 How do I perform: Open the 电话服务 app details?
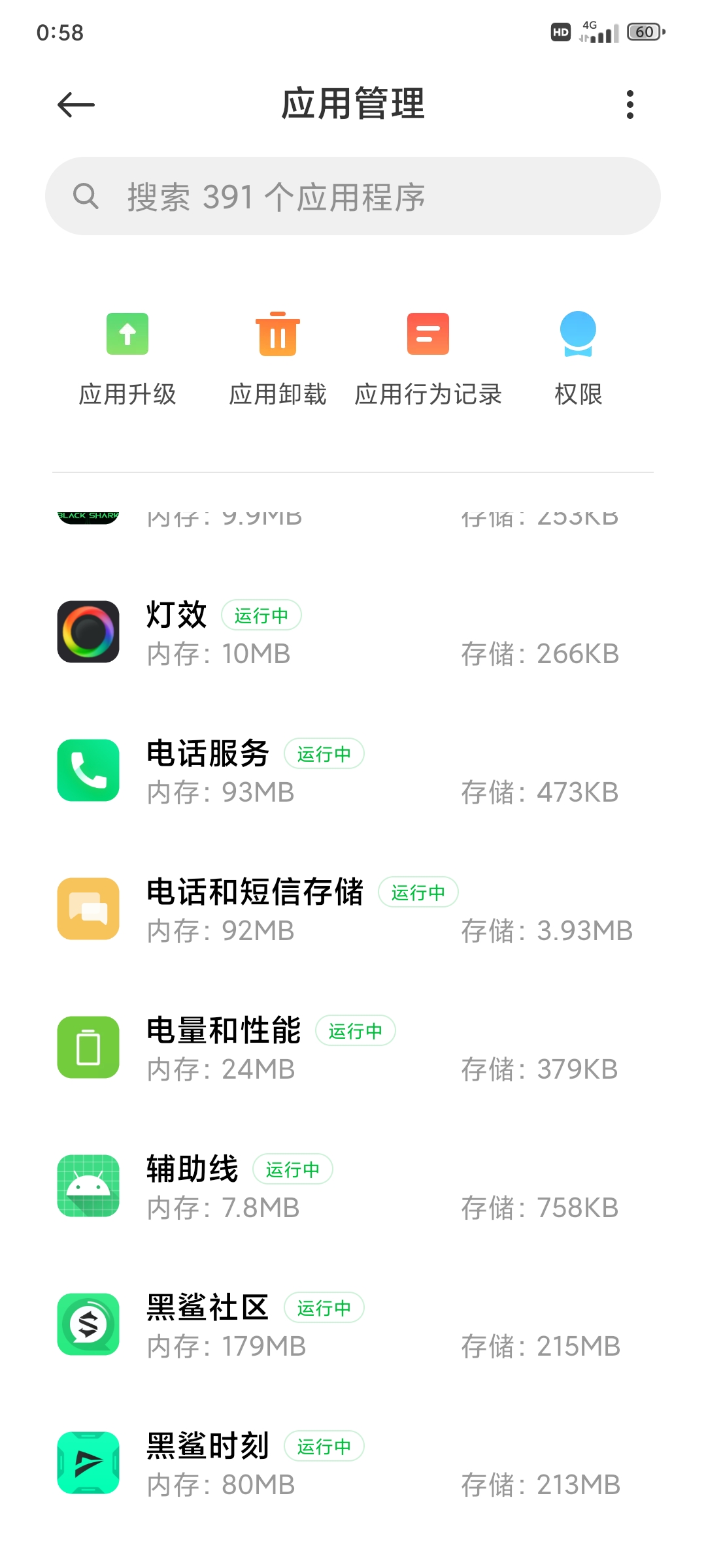353,771
